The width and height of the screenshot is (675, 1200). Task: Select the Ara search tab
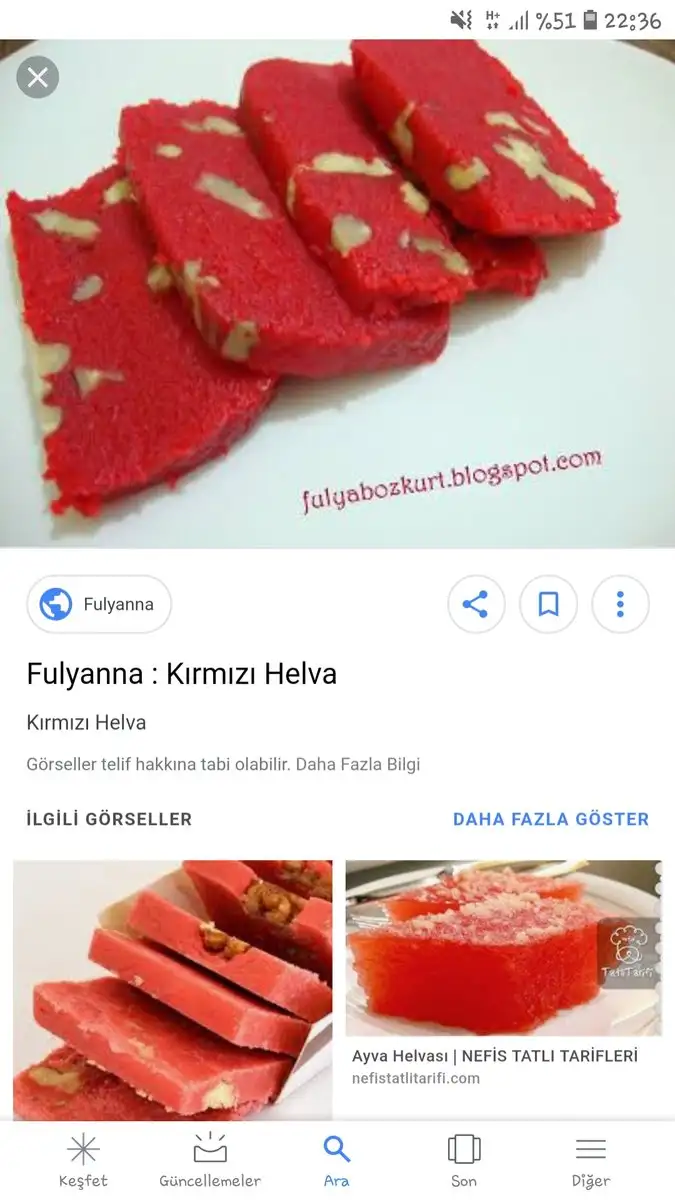point(337,1160)
